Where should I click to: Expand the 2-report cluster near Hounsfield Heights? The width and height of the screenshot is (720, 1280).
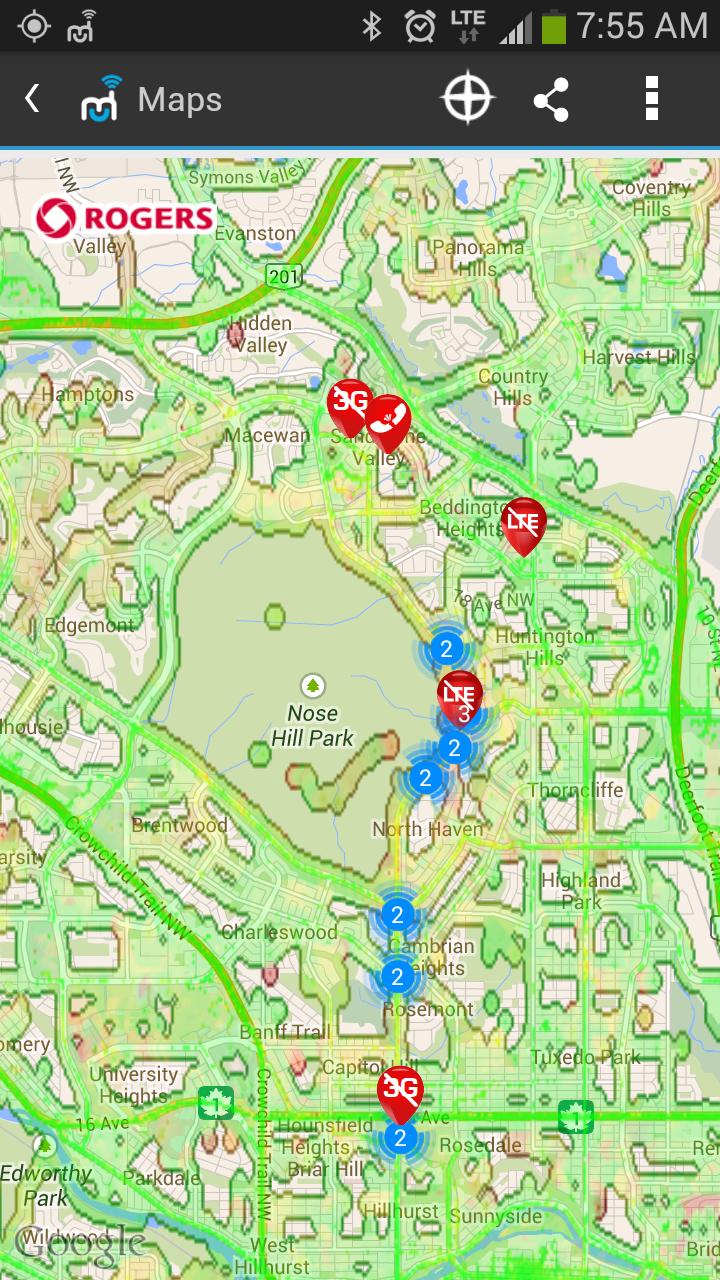399,1138
